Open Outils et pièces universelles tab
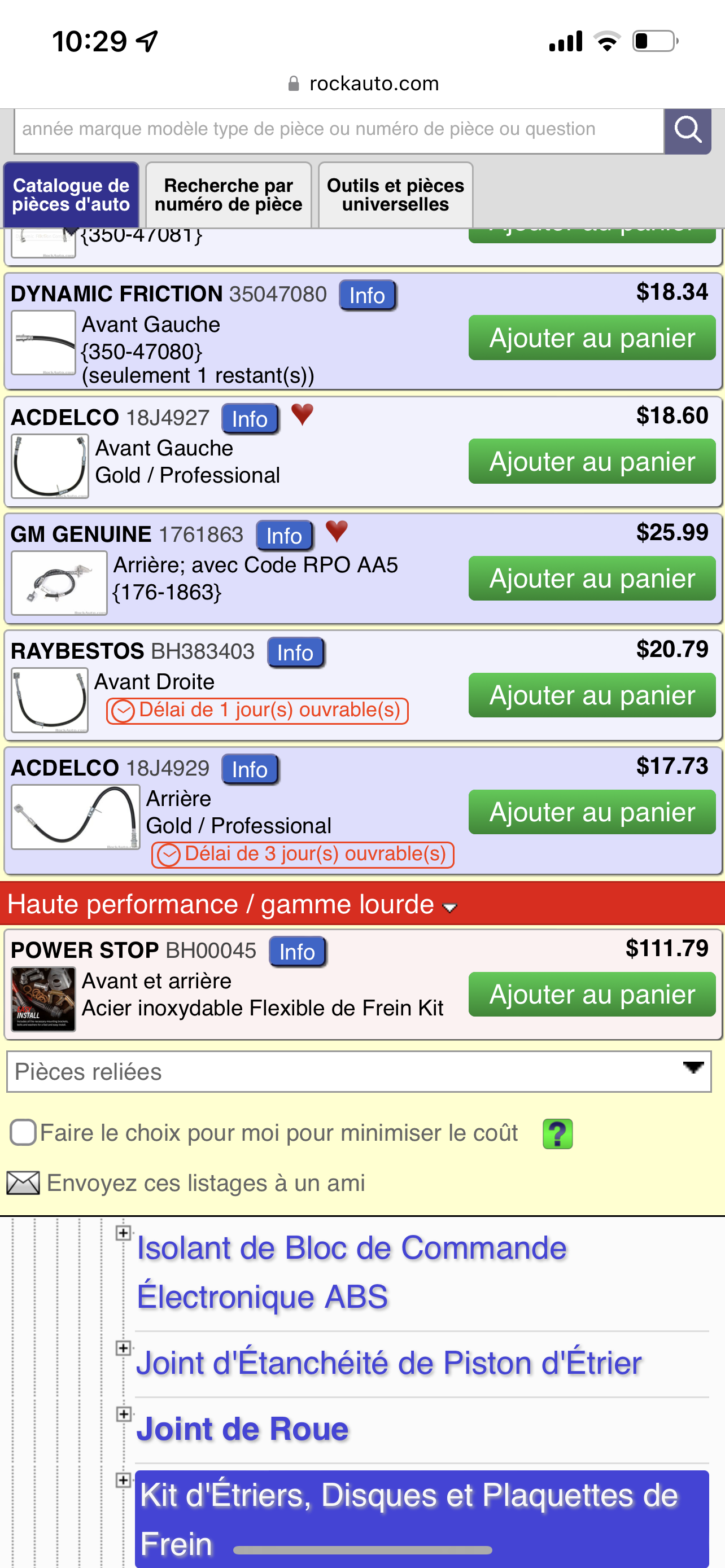 [x=395, y=195]
